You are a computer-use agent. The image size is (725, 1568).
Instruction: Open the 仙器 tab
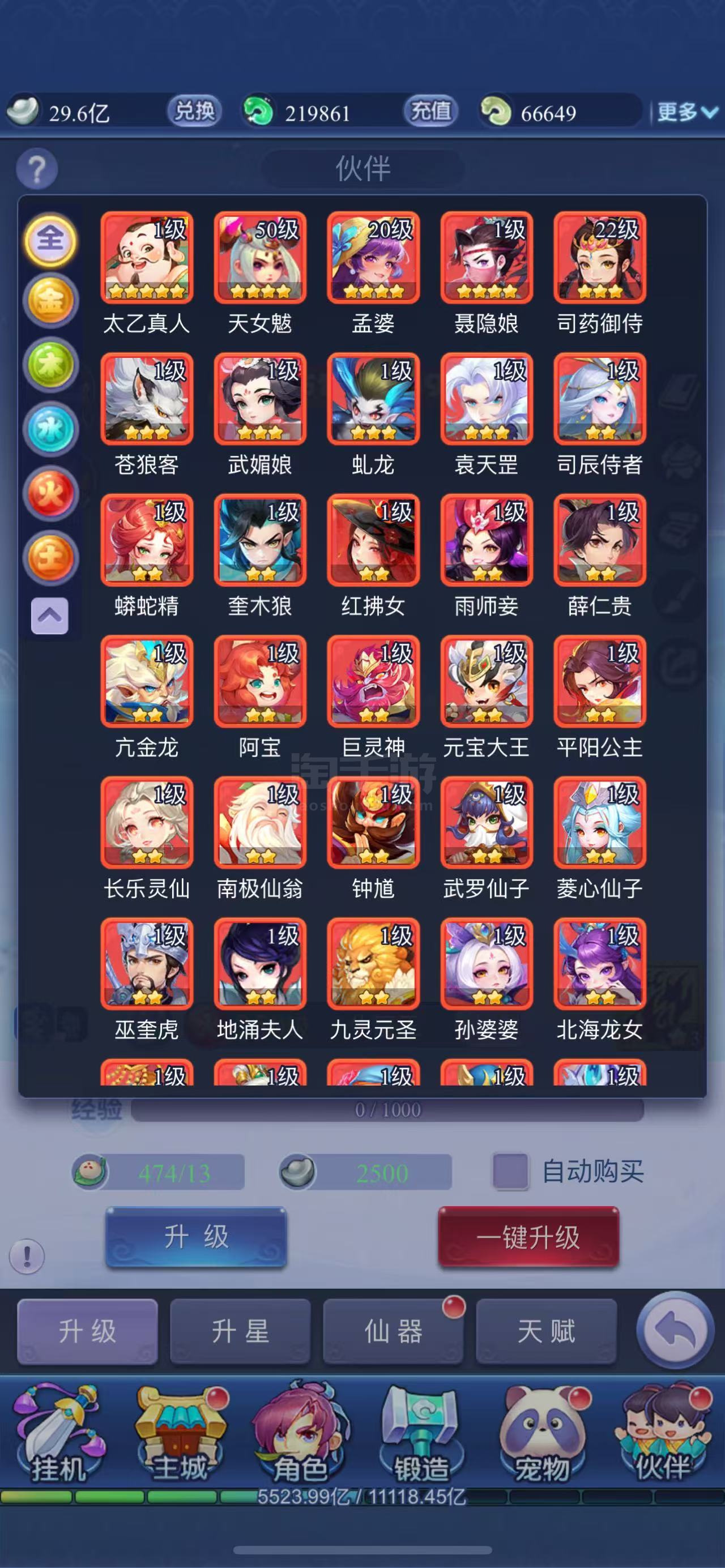[x=393, y=1331]
